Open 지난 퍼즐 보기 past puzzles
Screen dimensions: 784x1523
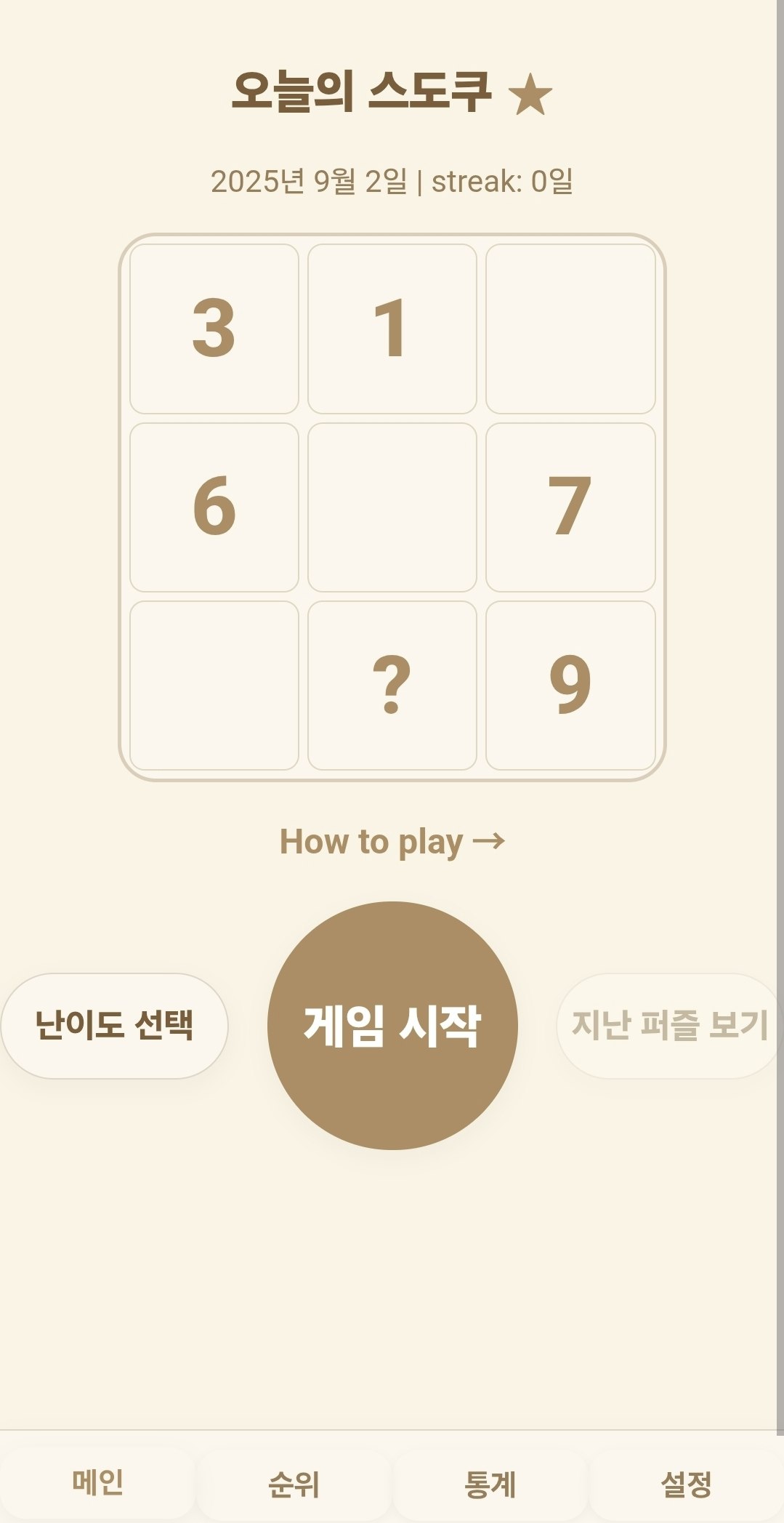[x=668, y=1026]
